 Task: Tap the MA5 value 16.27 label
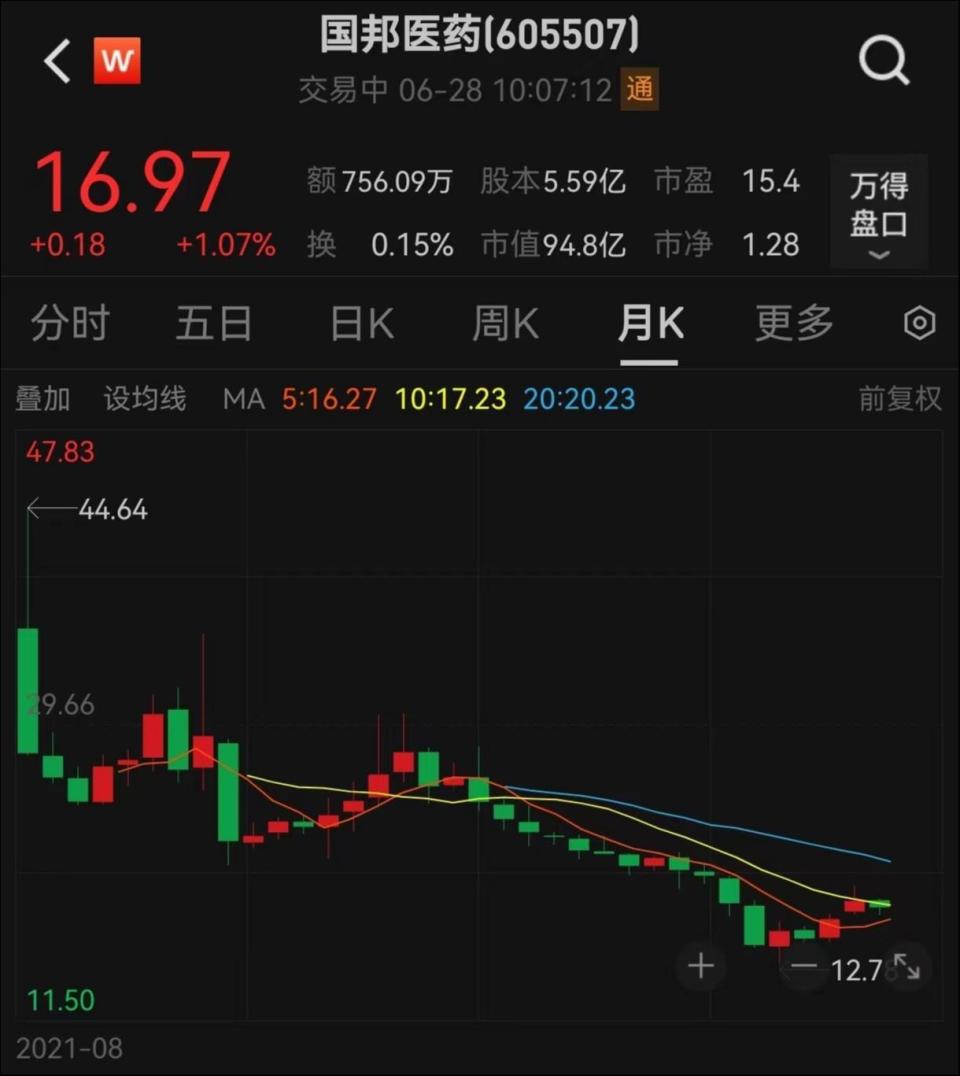click(330, 398)
